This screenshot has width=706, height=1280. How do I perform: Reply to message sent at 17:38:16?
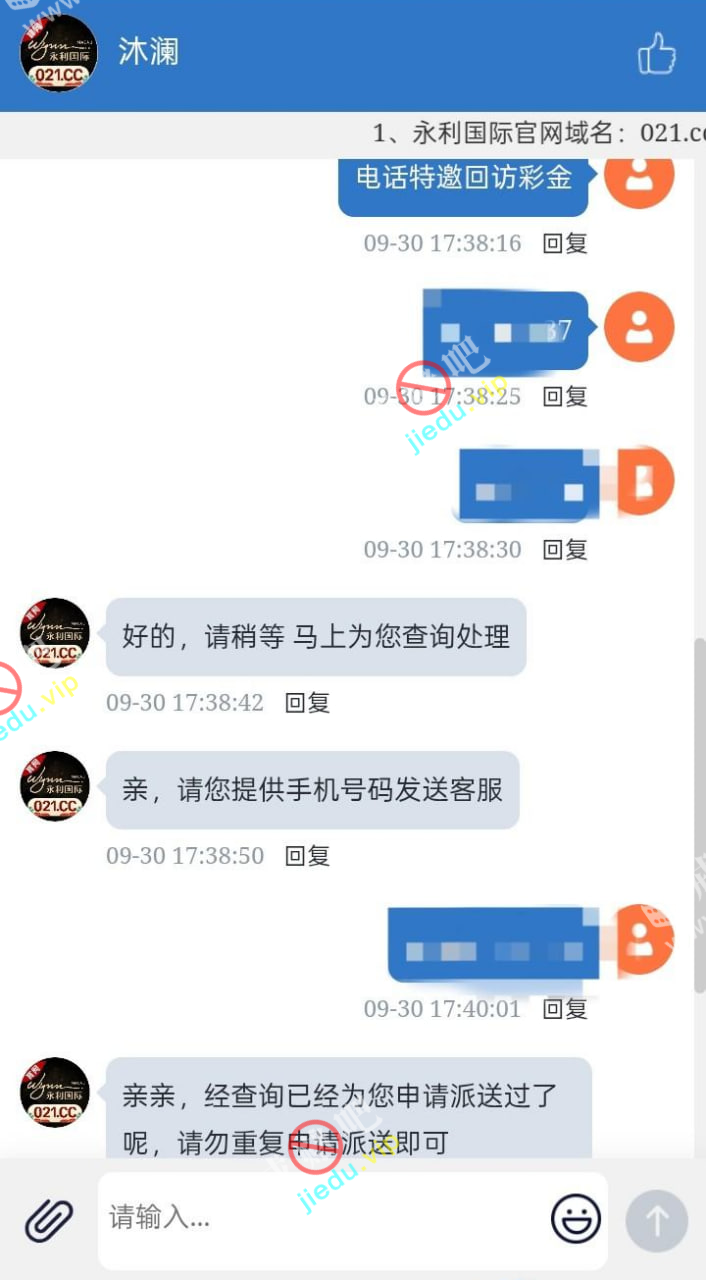point(564,243)
